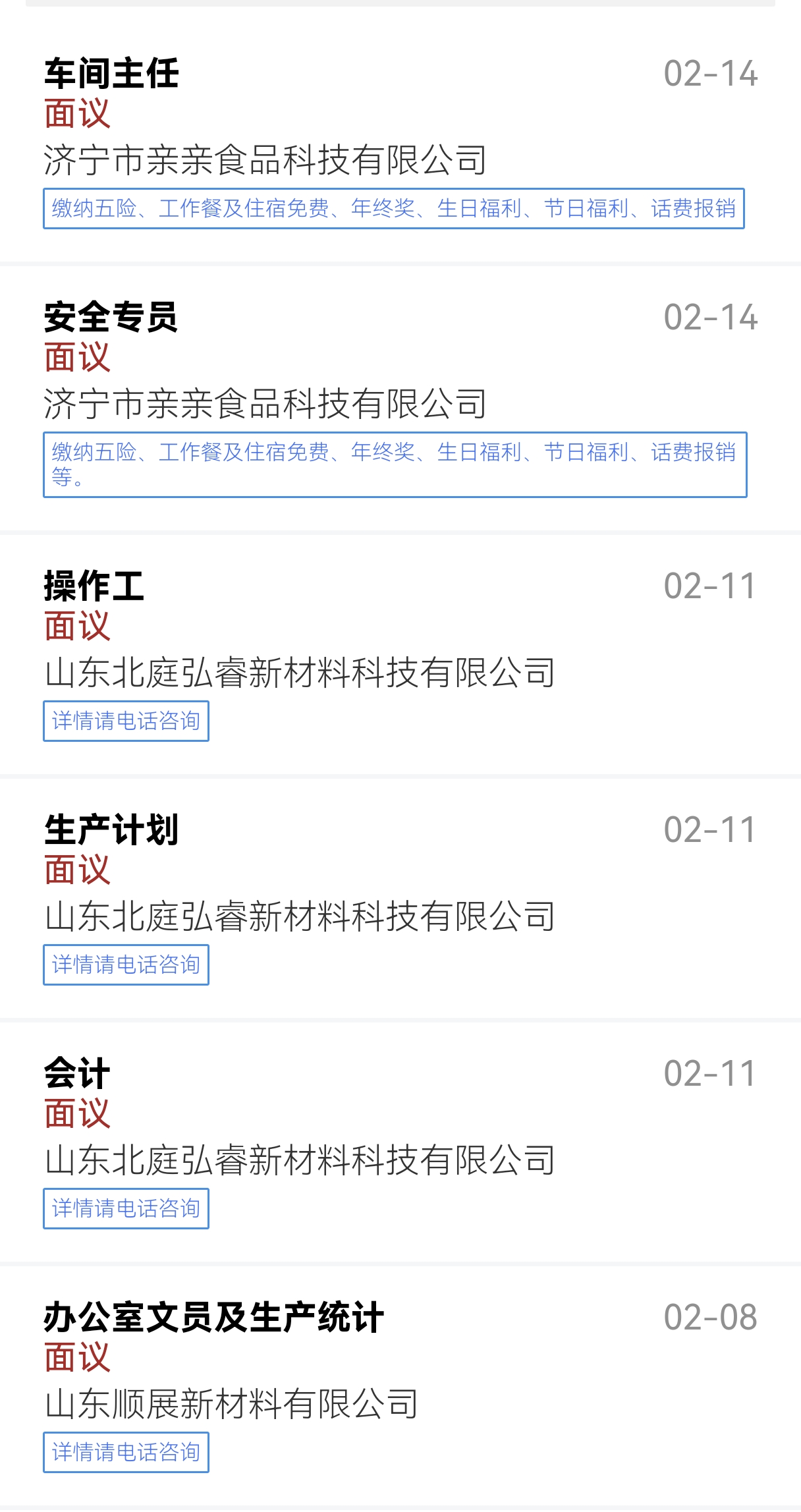View the 安全专员 job posting
The width and height of the screenshot is (801, 1512).
click(111, 318)
